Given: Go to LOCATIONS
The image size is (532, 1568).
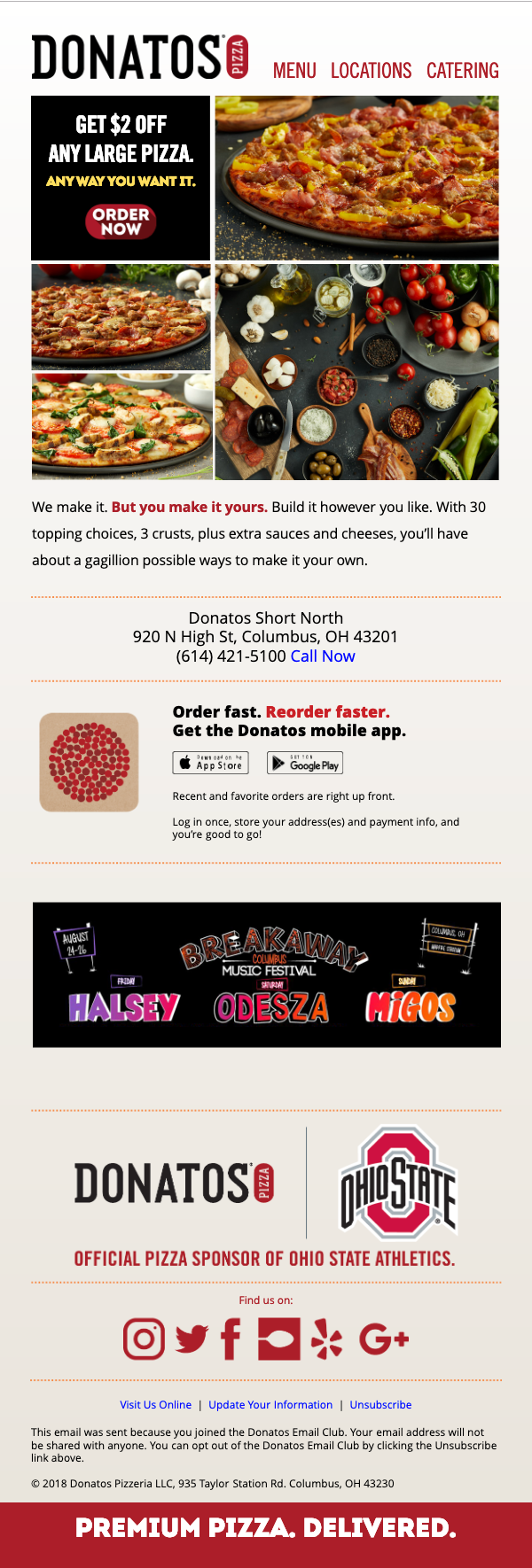Looking at the screenshot, I should point(371,71).
